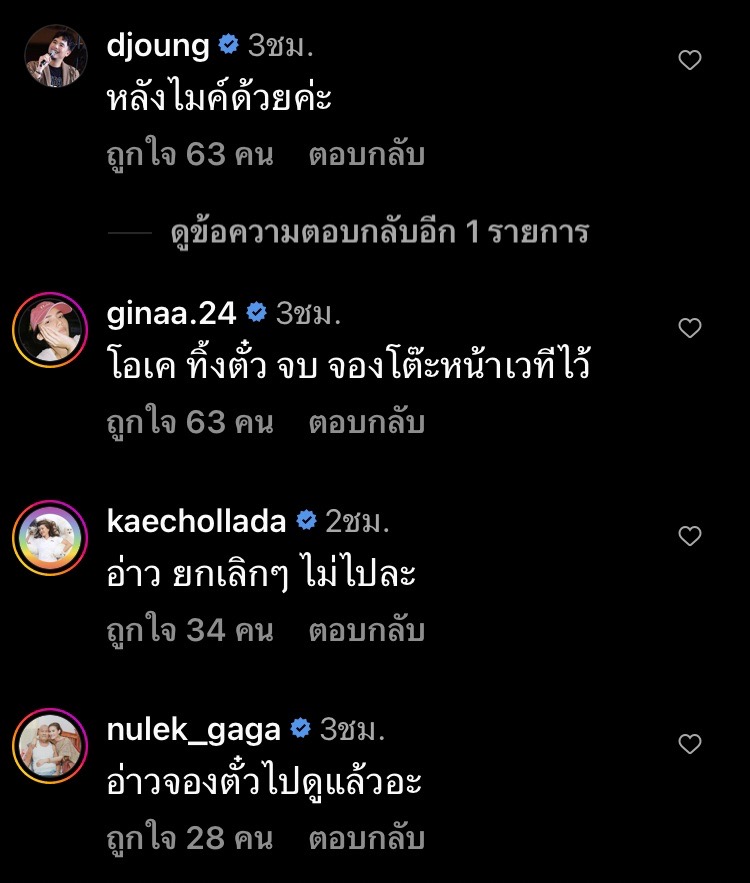Open djoung's profile from the username
The height and width of the screenshot is (883, 750).
[159, 43]
